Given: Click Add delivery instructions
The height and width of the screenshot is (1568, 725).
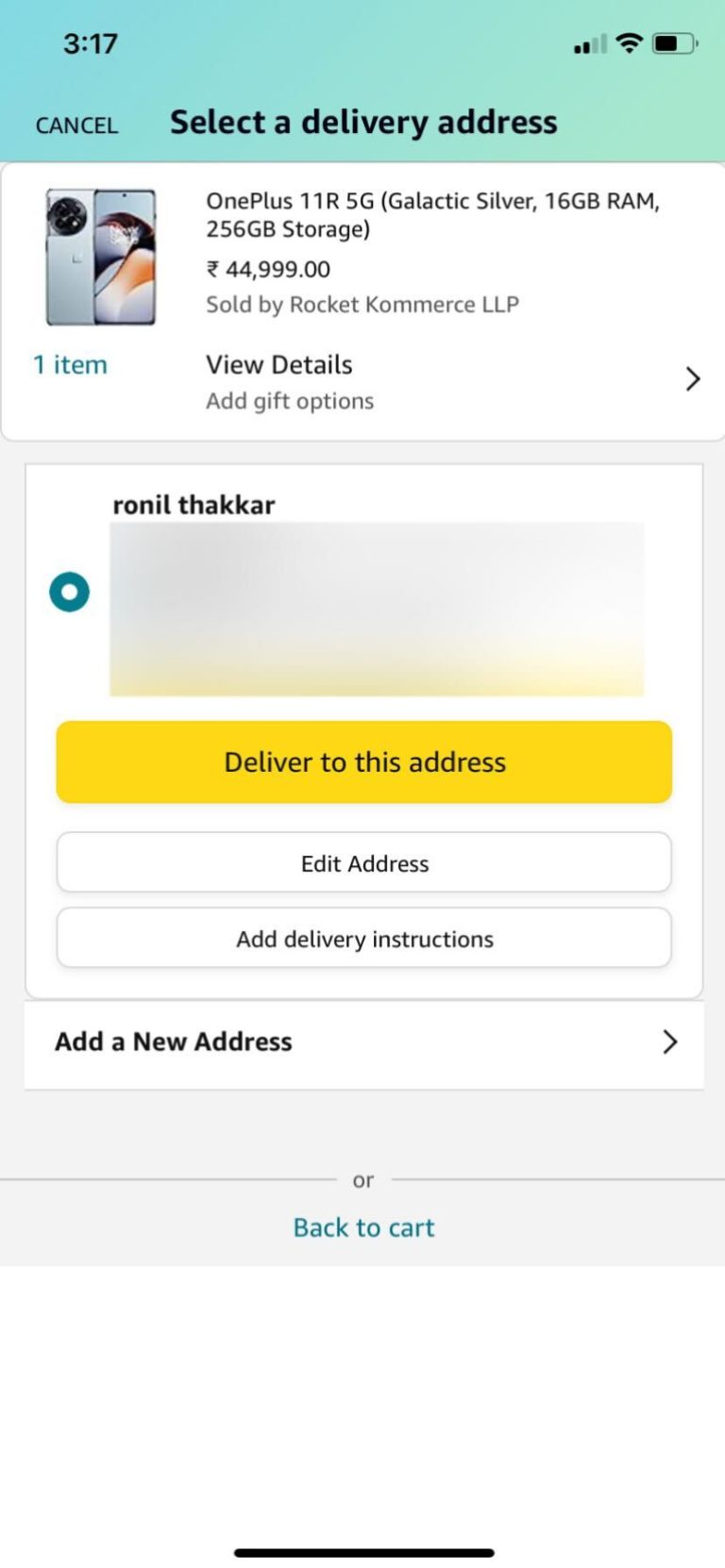Looking at the screenshot, I should (363, 938).
